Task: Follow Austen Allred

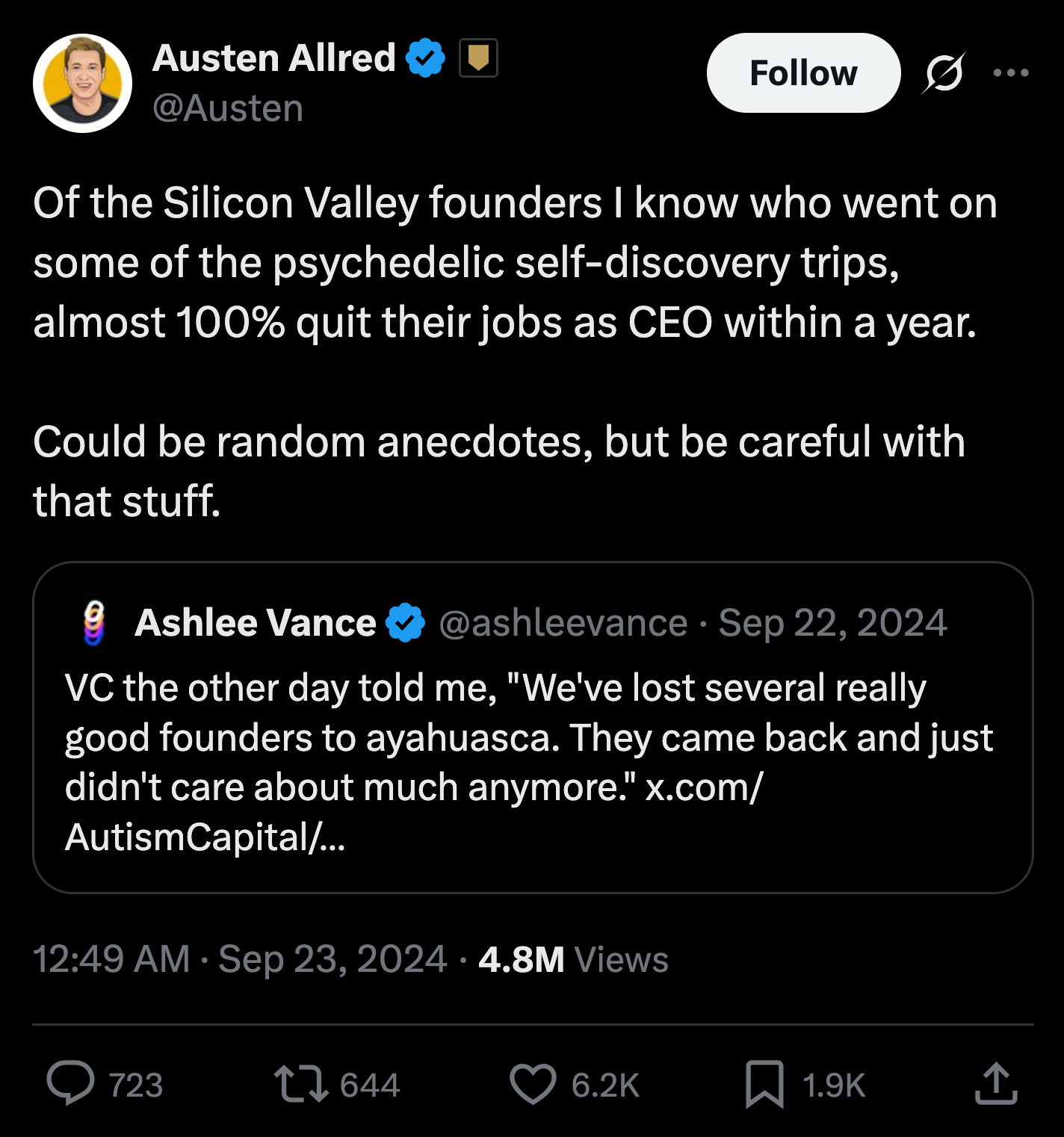Action: 803,73
